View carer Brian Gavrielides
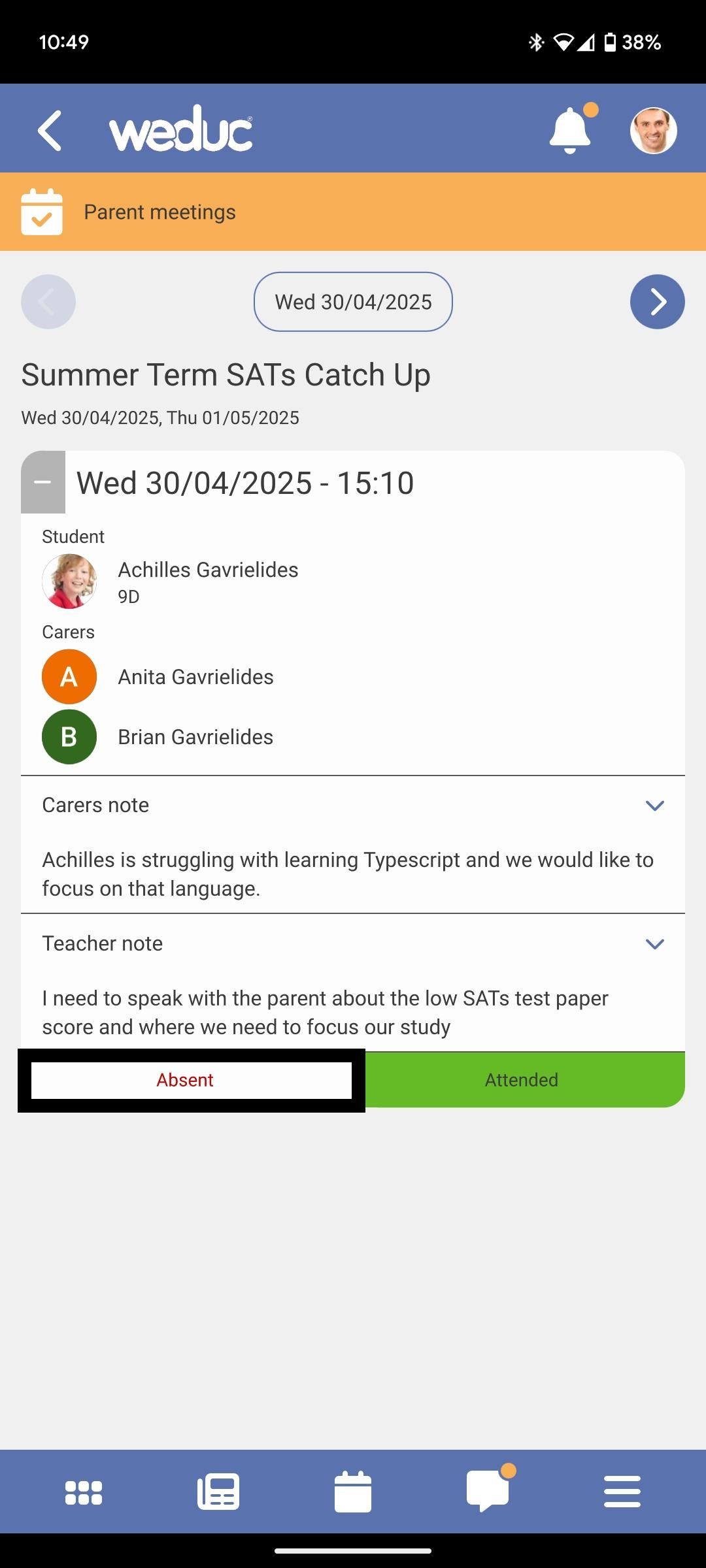This screenshot has width=706, height=1568. [x=195, y=738]
